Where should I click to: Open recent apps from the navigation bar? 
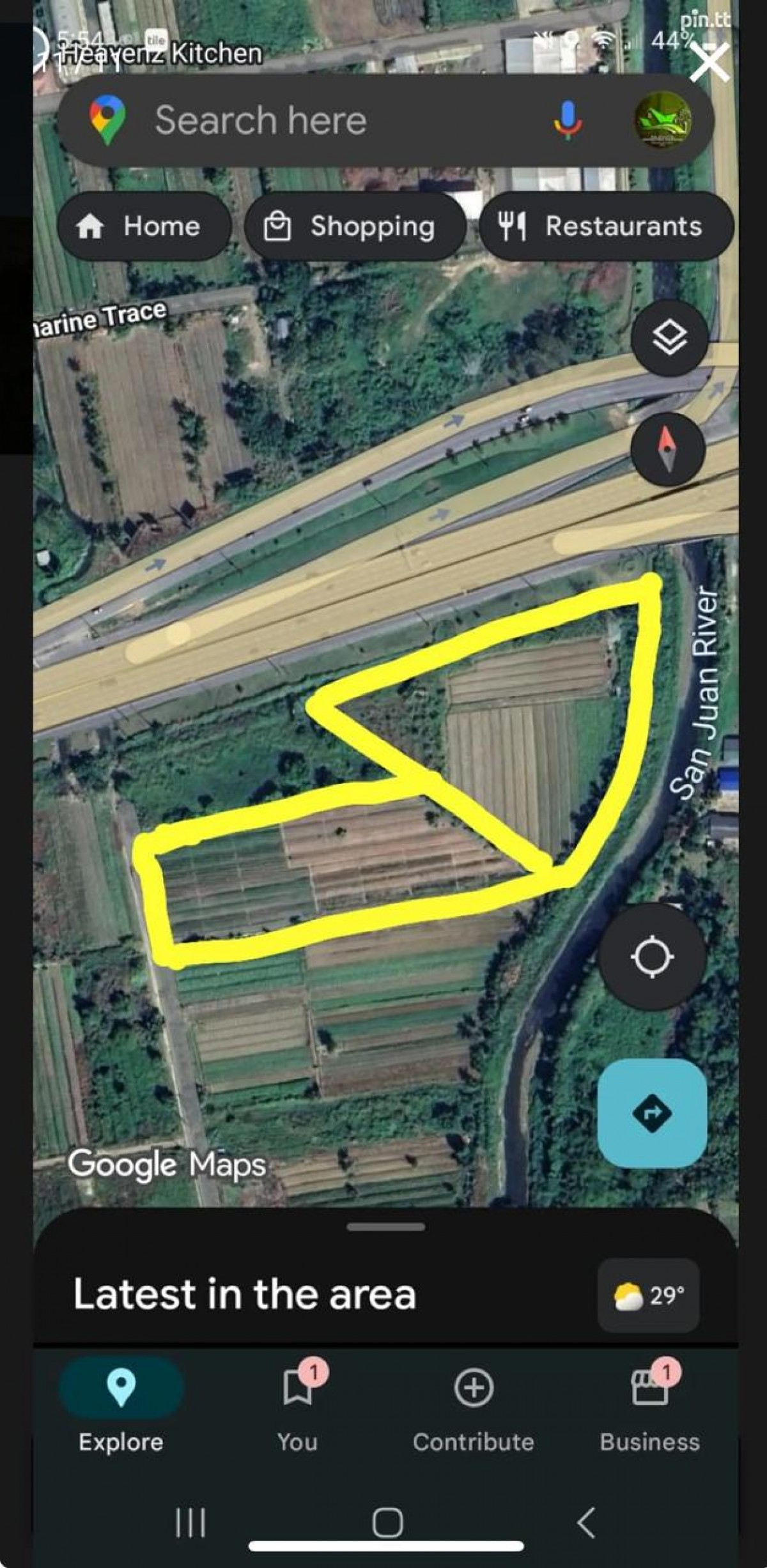190,1522
